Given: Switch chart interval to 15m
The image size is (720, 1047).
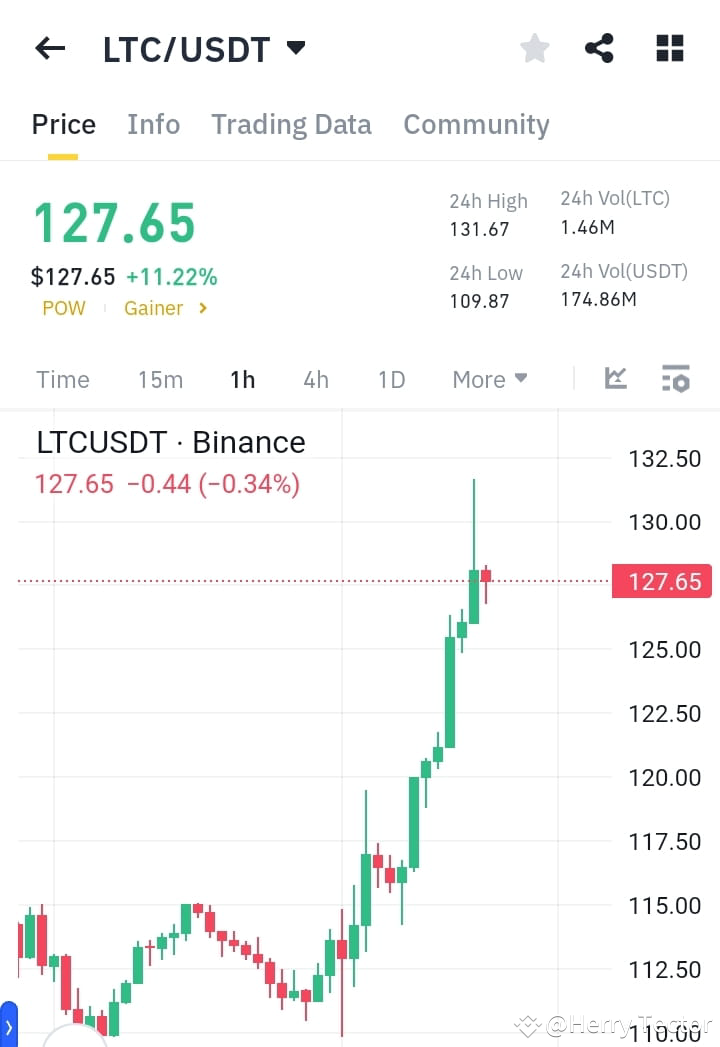Looking at the screenshot, I should [x=160, y=379].
